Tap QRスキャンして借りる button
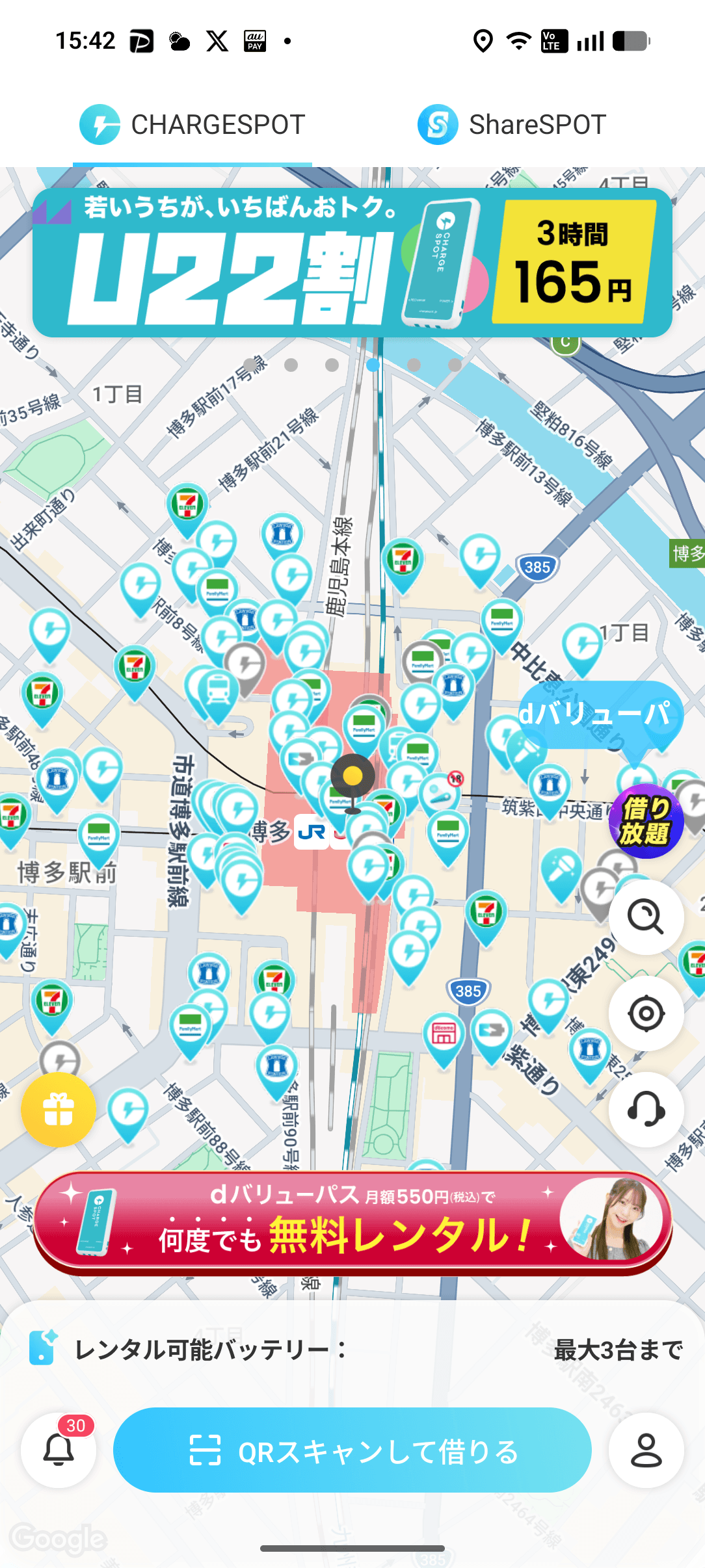The height and width of the screenshot is (1568, 705). [352, 1450]
